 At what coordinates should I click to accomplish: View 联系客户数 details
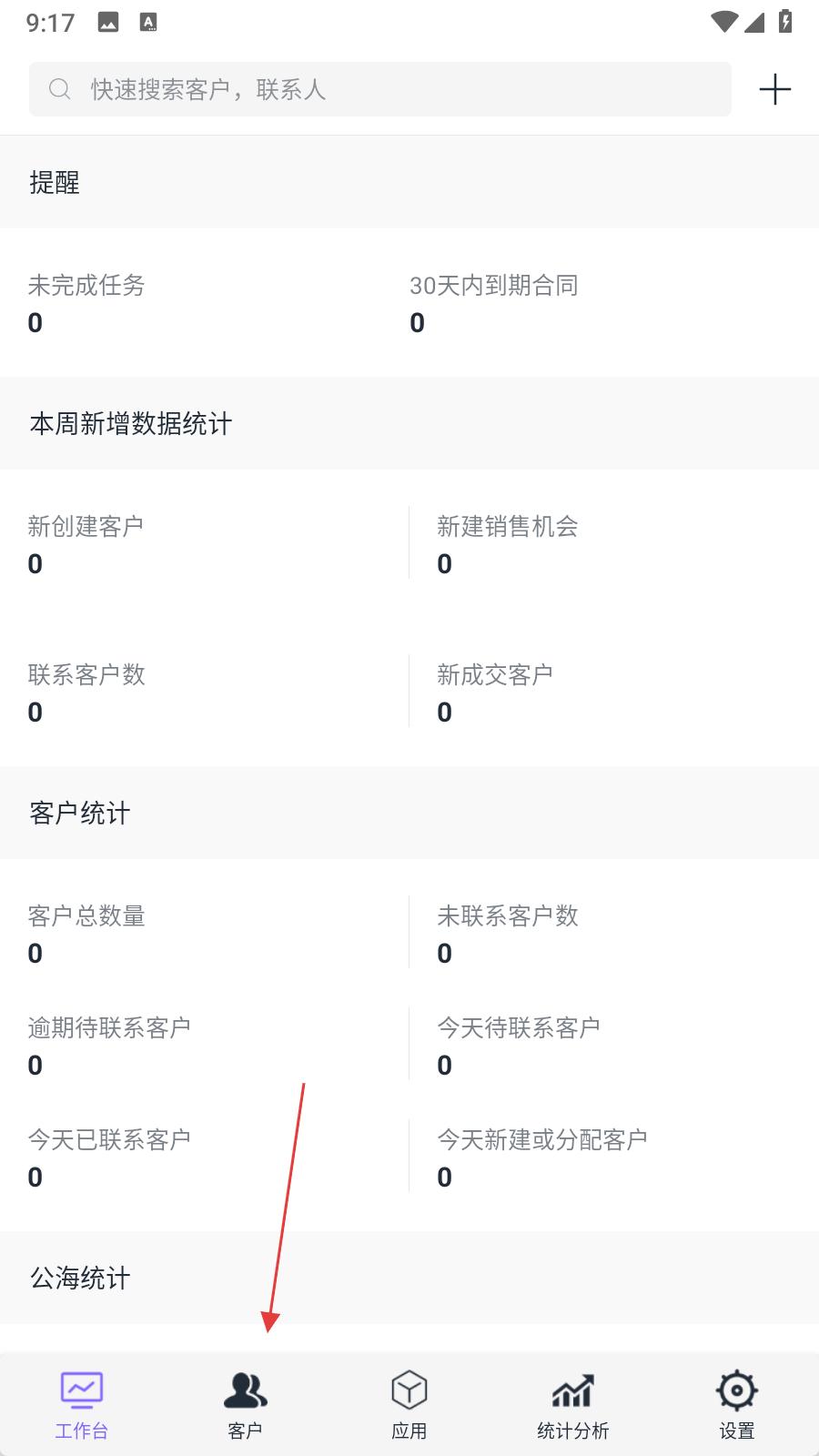pyautogui.click(x=205, y=693)
